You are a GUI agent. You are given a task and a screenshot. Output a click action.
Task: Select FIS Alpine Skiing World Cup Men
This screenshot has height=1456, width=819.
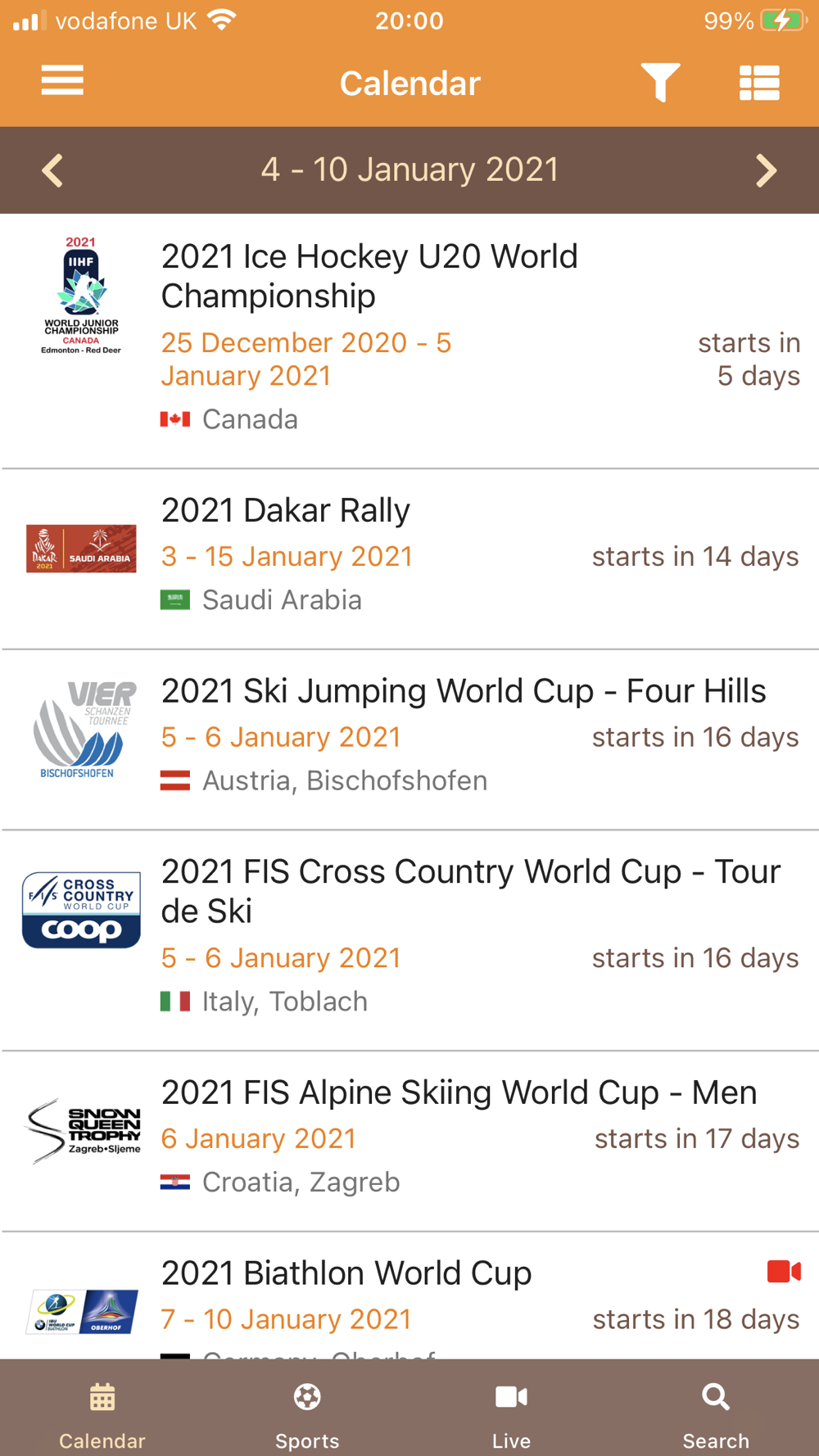[409, 1142]
